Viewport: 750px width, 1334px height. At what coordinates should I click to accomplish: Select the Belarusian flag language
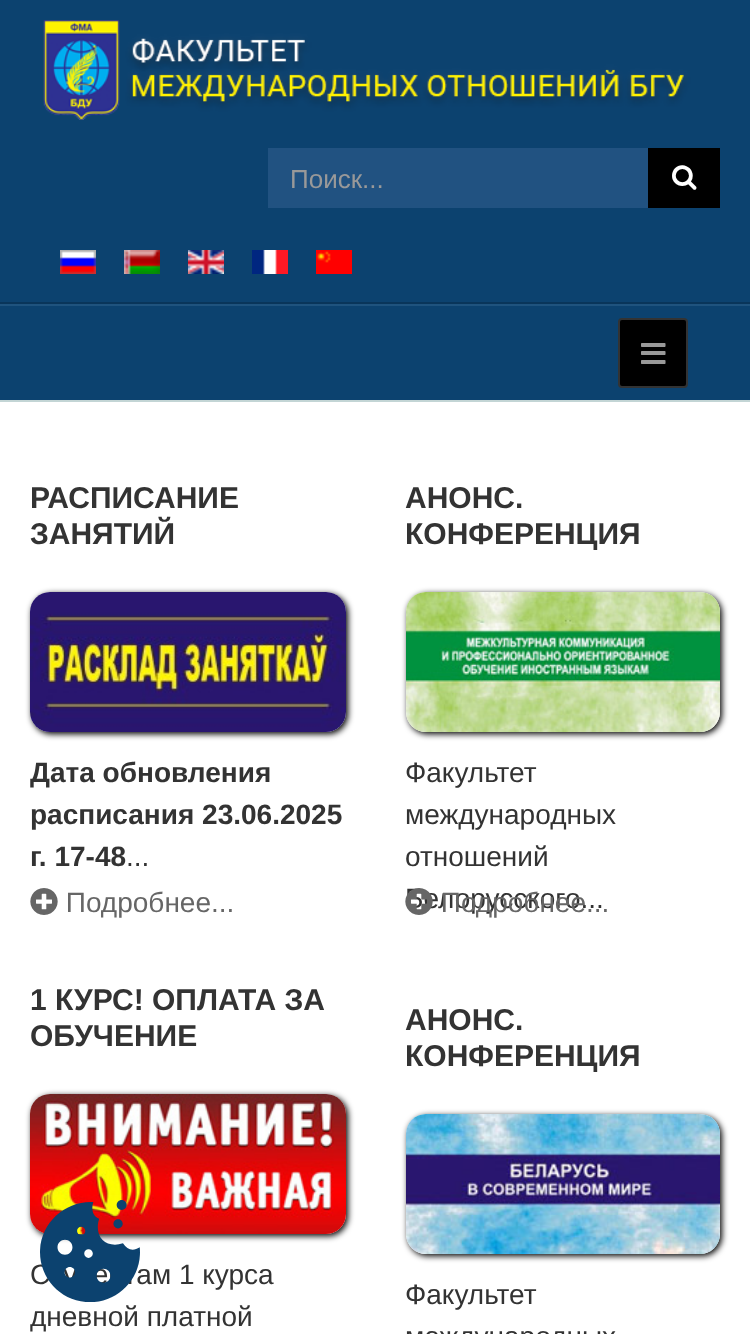142,262
